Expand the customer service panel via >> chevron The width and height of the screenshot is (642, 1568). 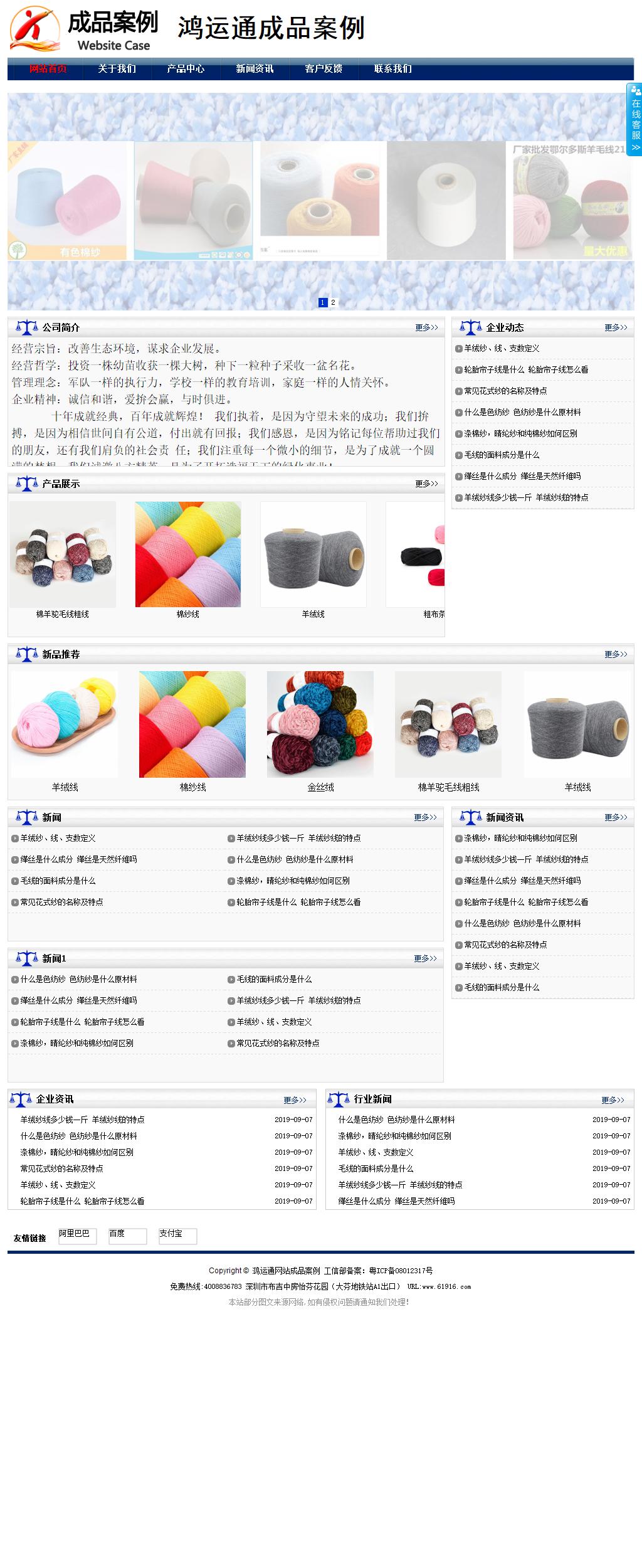point(635,143)
